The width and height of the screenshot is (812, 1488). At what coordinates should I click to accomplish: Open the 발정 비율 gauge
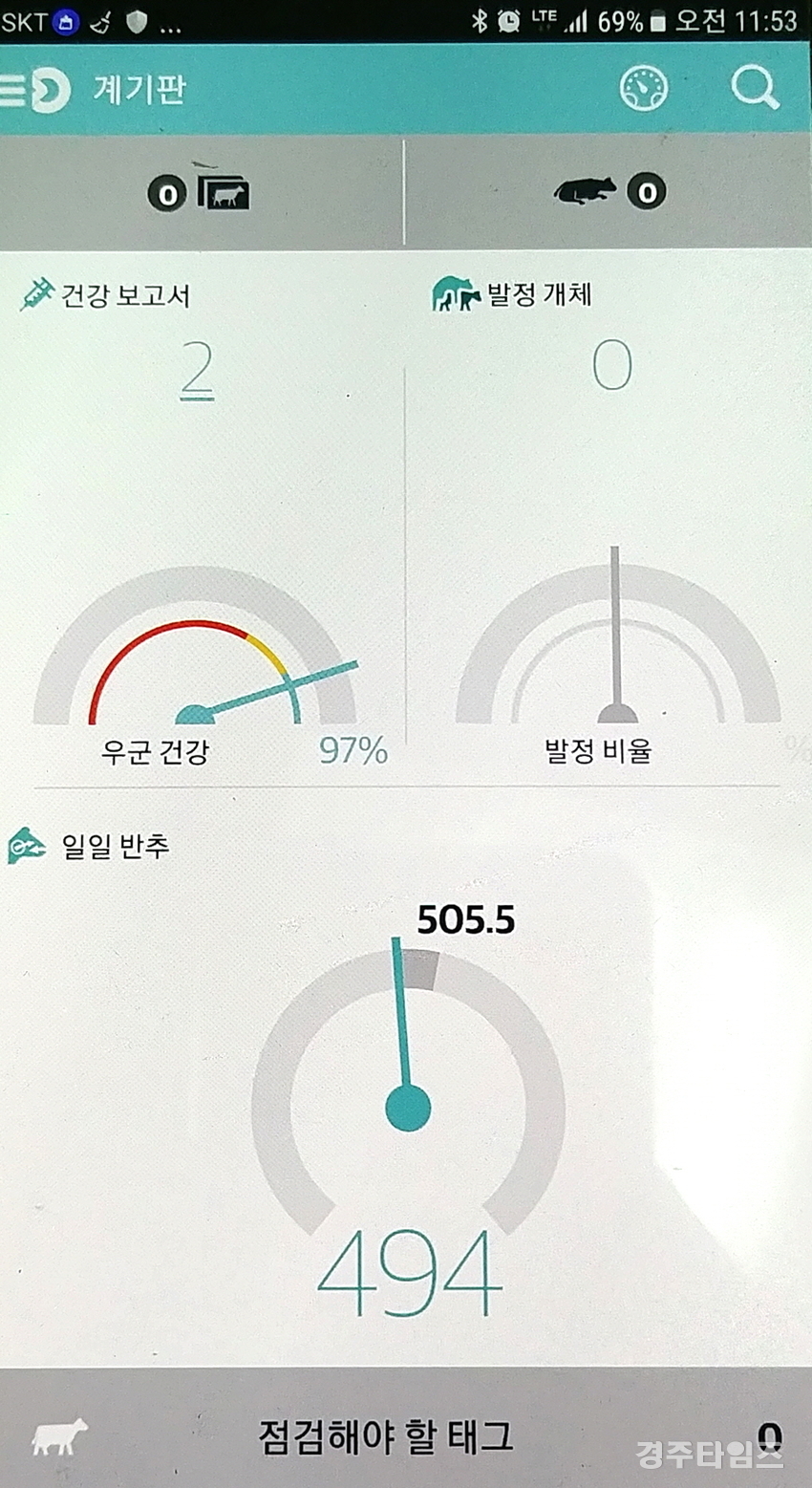[617, 650]
